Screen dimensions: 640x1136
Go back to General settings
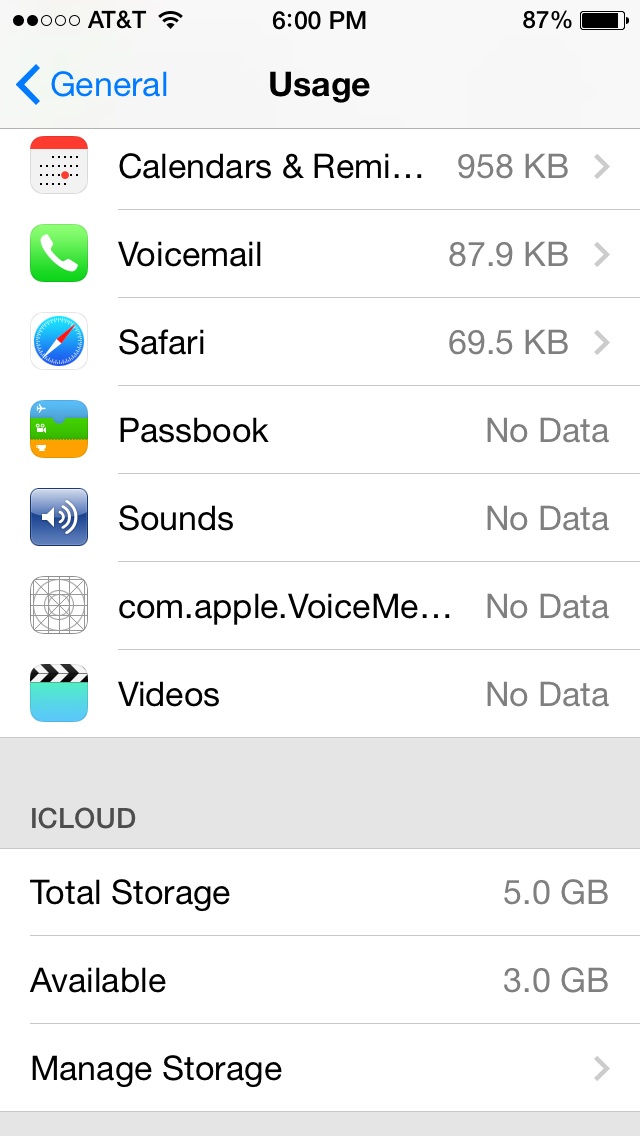point(92,85)
